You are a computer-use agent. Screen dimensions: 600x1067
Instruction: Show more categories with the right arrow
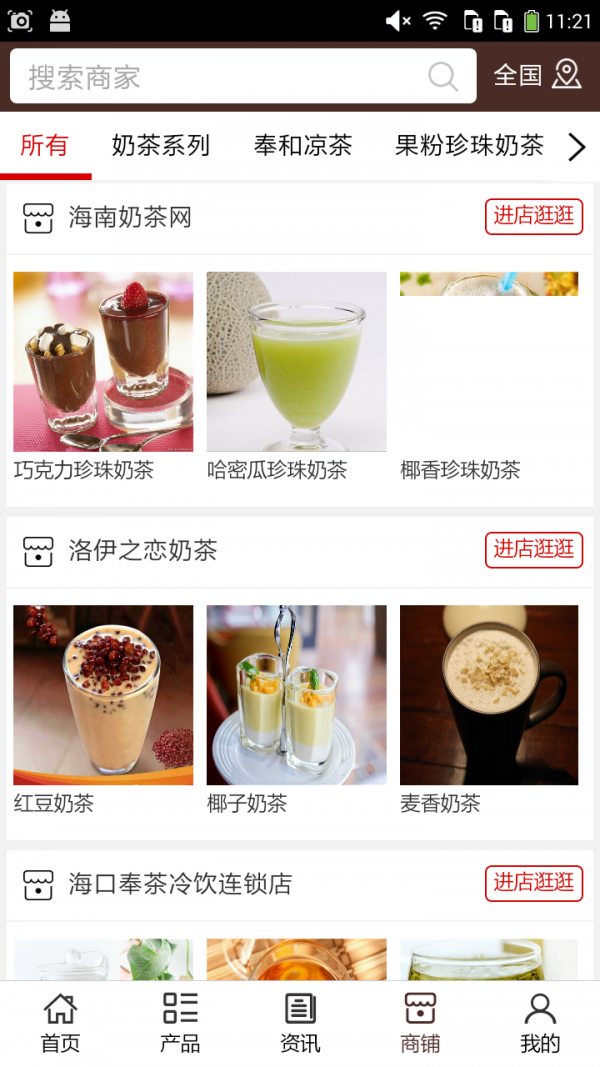pyautogui.click(x=577, y=148)
